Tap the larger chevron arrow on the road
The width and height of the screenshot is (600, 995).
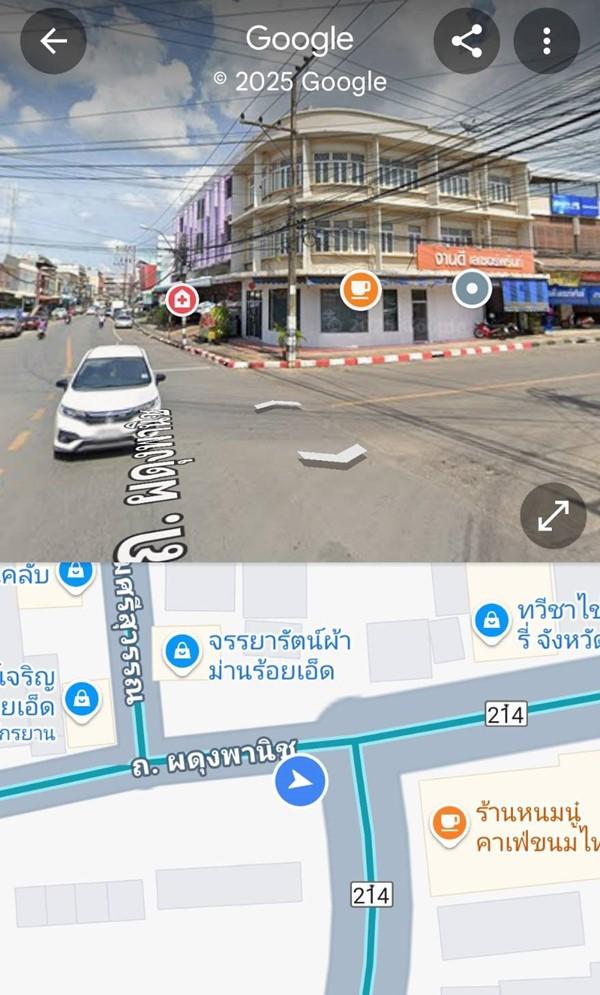[333, 455]
